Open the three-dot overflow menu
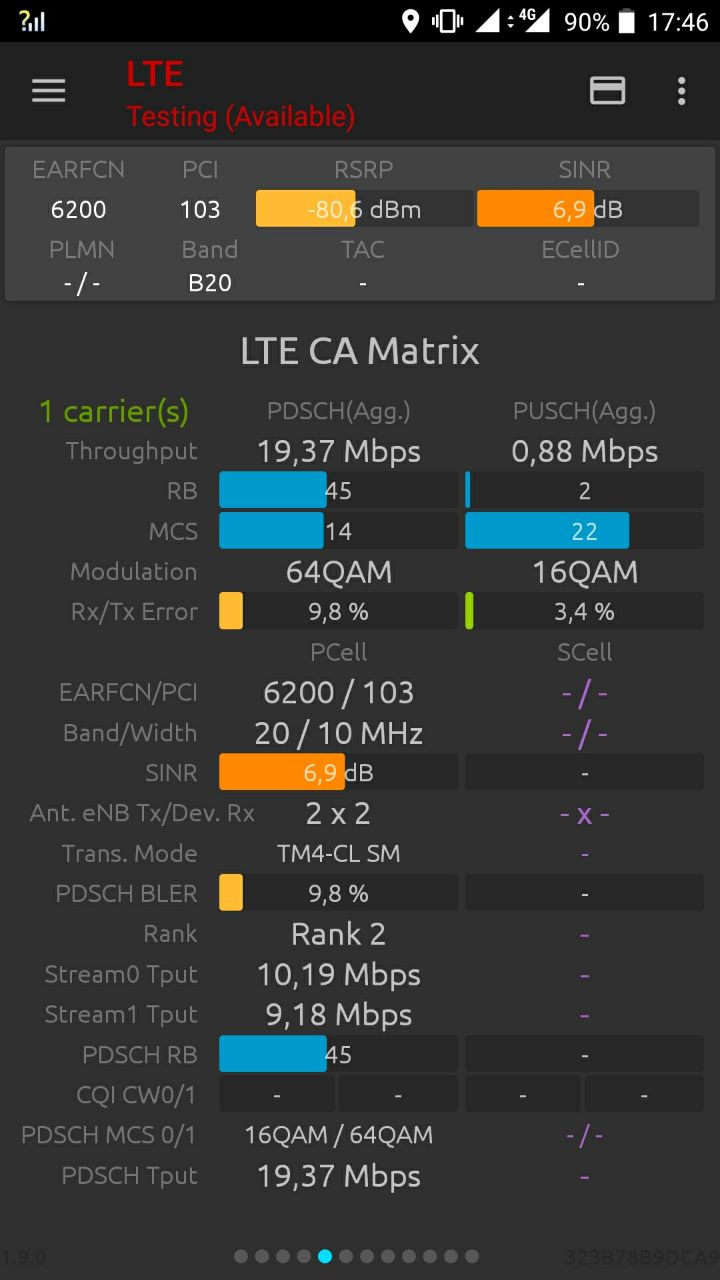 681,91
